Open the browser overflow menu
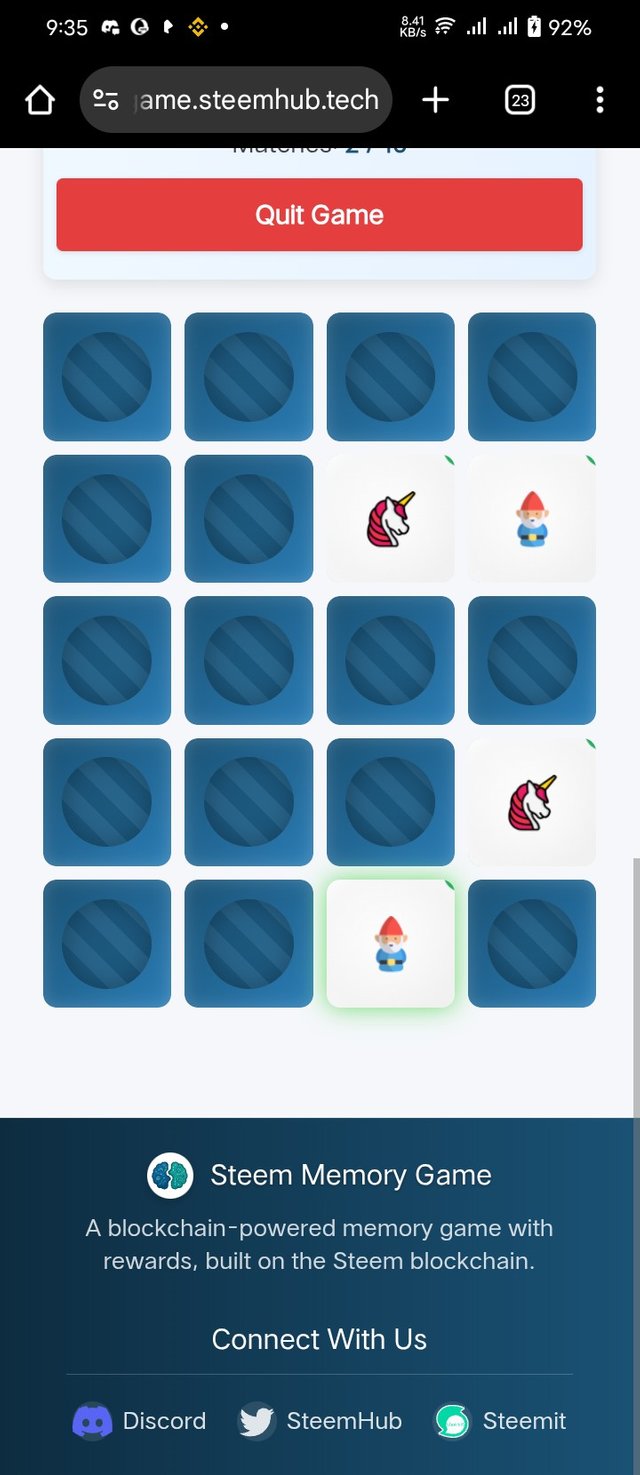 (x=599, y=100)
